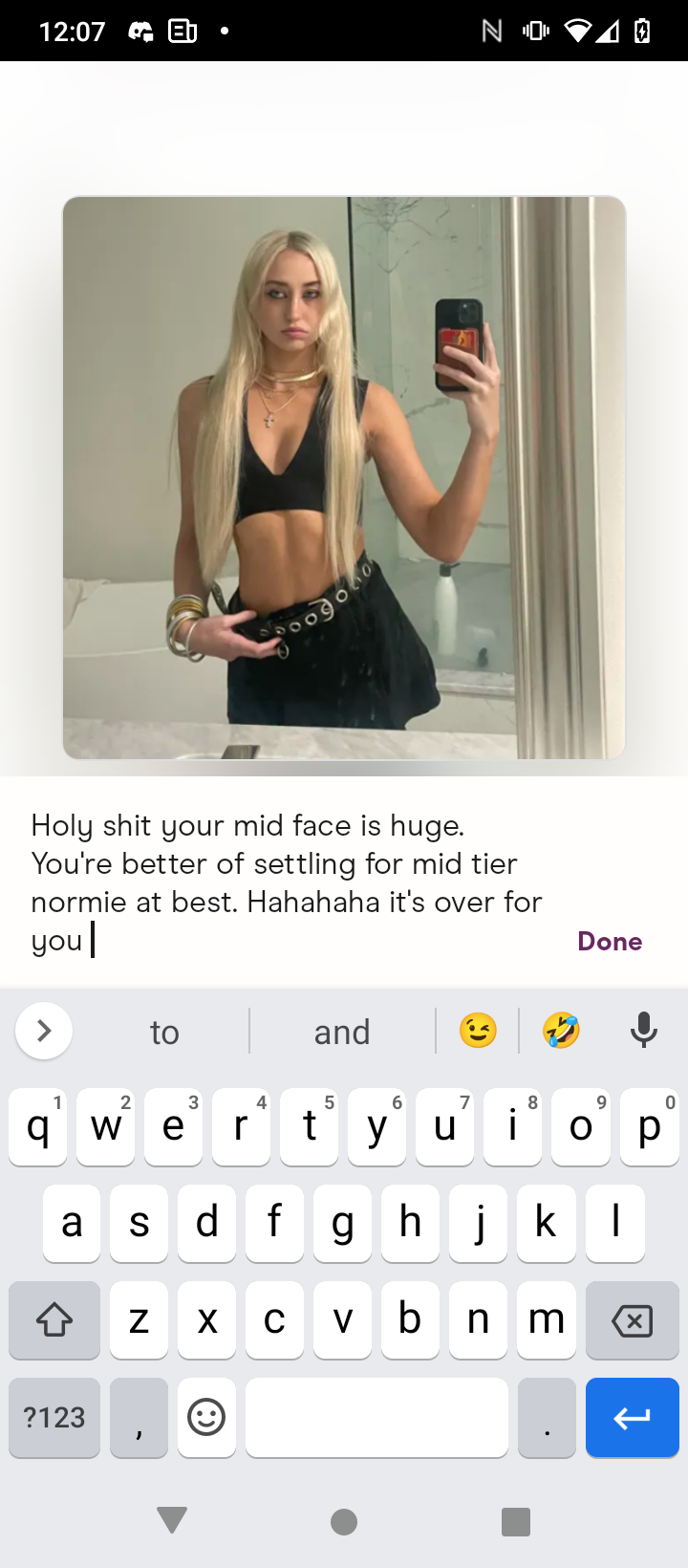This screenshot has width=688, height=1568.
Task: Delete a character with backspace
Action: pyautogui.click(x=632, y=1320)
